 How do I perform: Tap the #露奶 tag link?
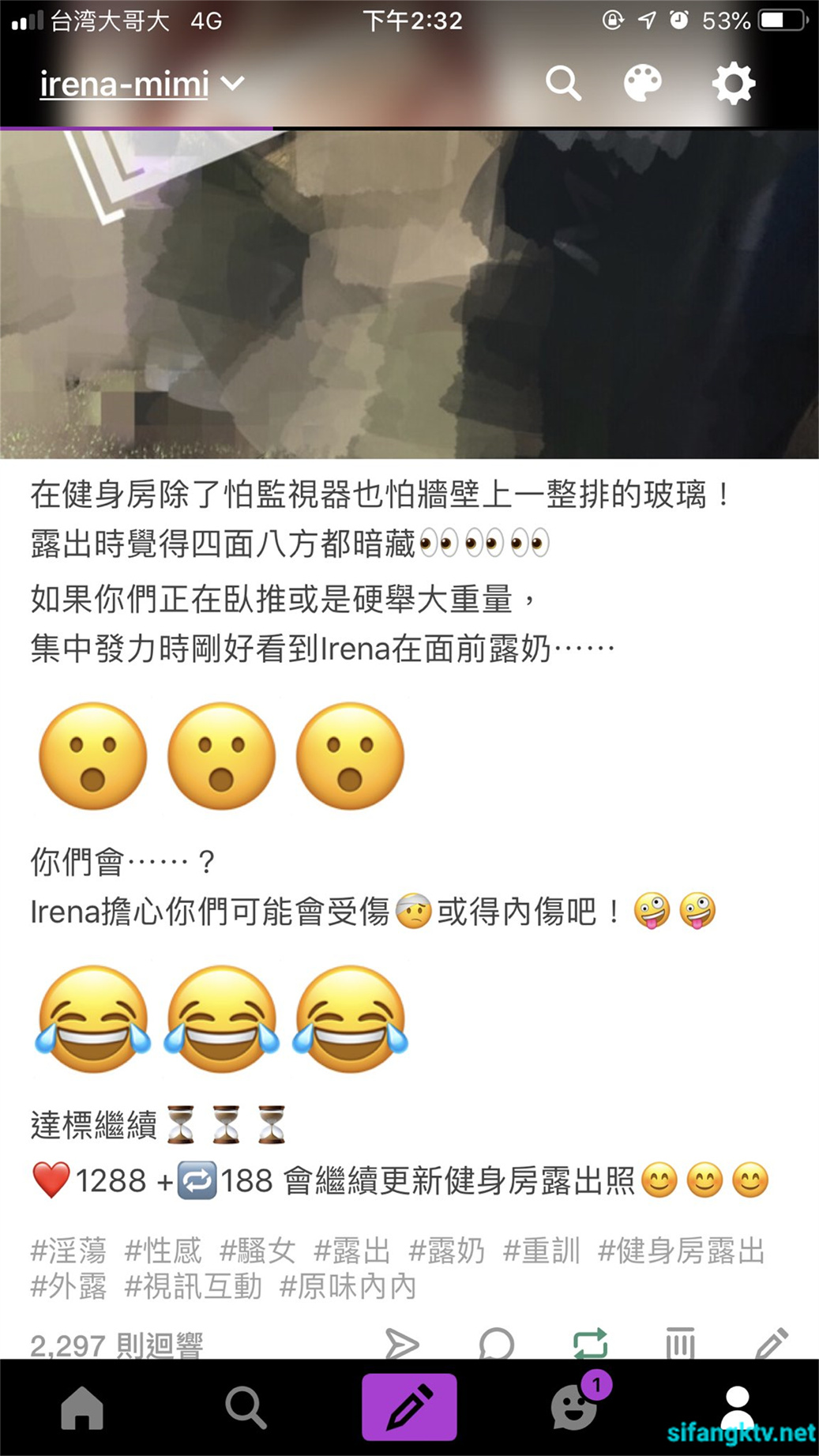coord(446,1251)
